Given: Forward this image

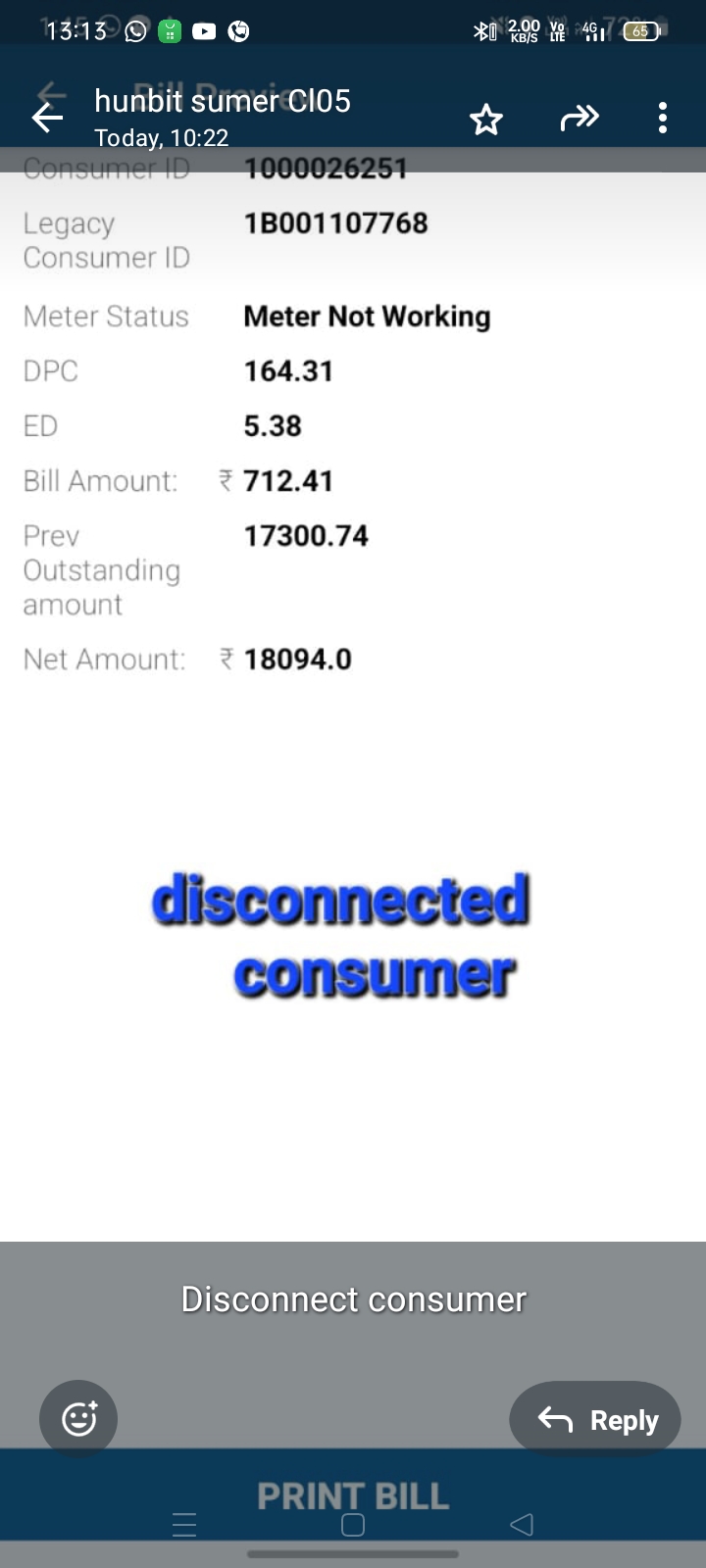Looking at the screenshot, I should (579, 120).
